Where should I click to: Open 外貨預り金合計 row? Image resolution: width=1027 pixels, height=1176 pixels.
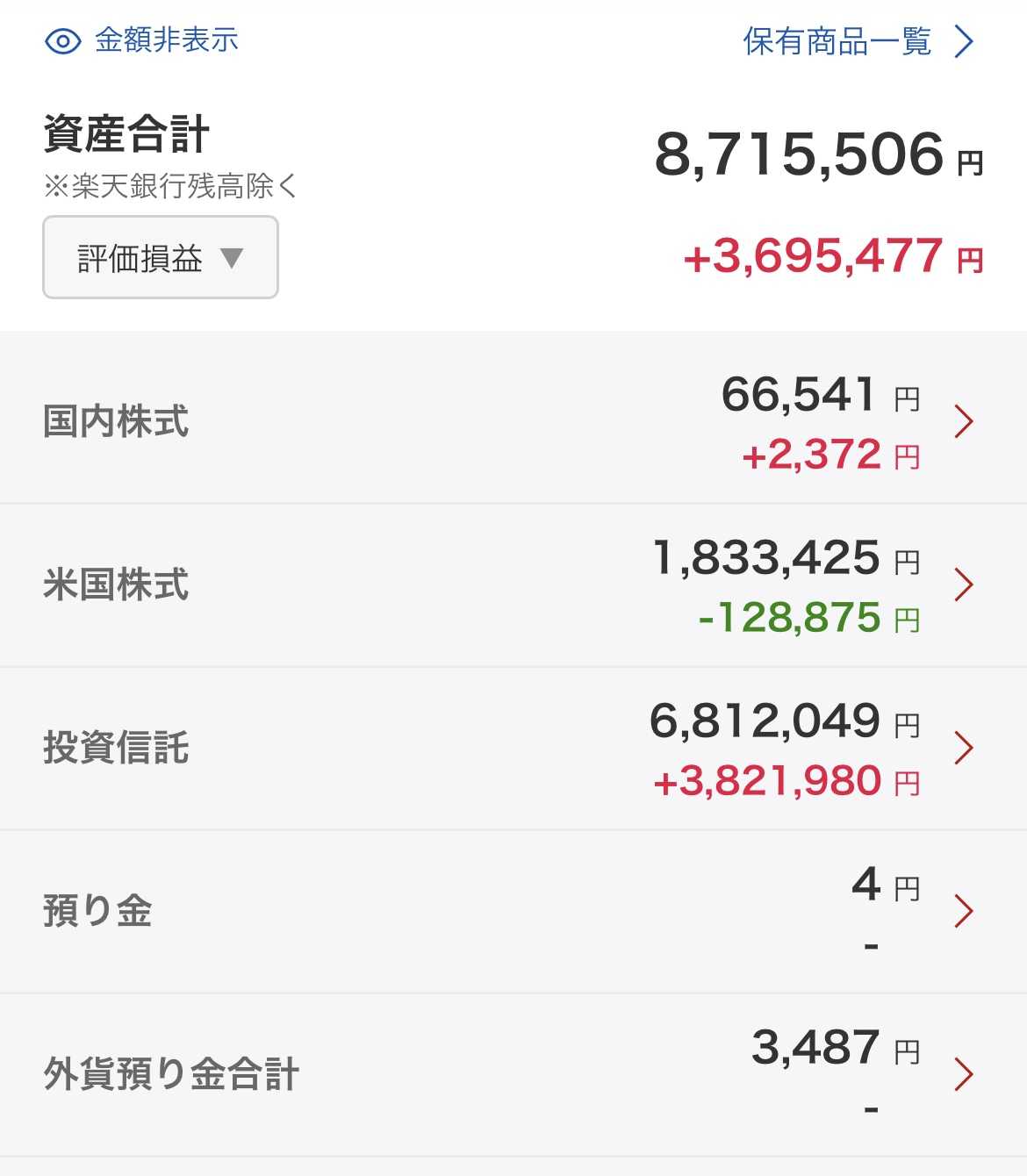(x=513, y=1075)
